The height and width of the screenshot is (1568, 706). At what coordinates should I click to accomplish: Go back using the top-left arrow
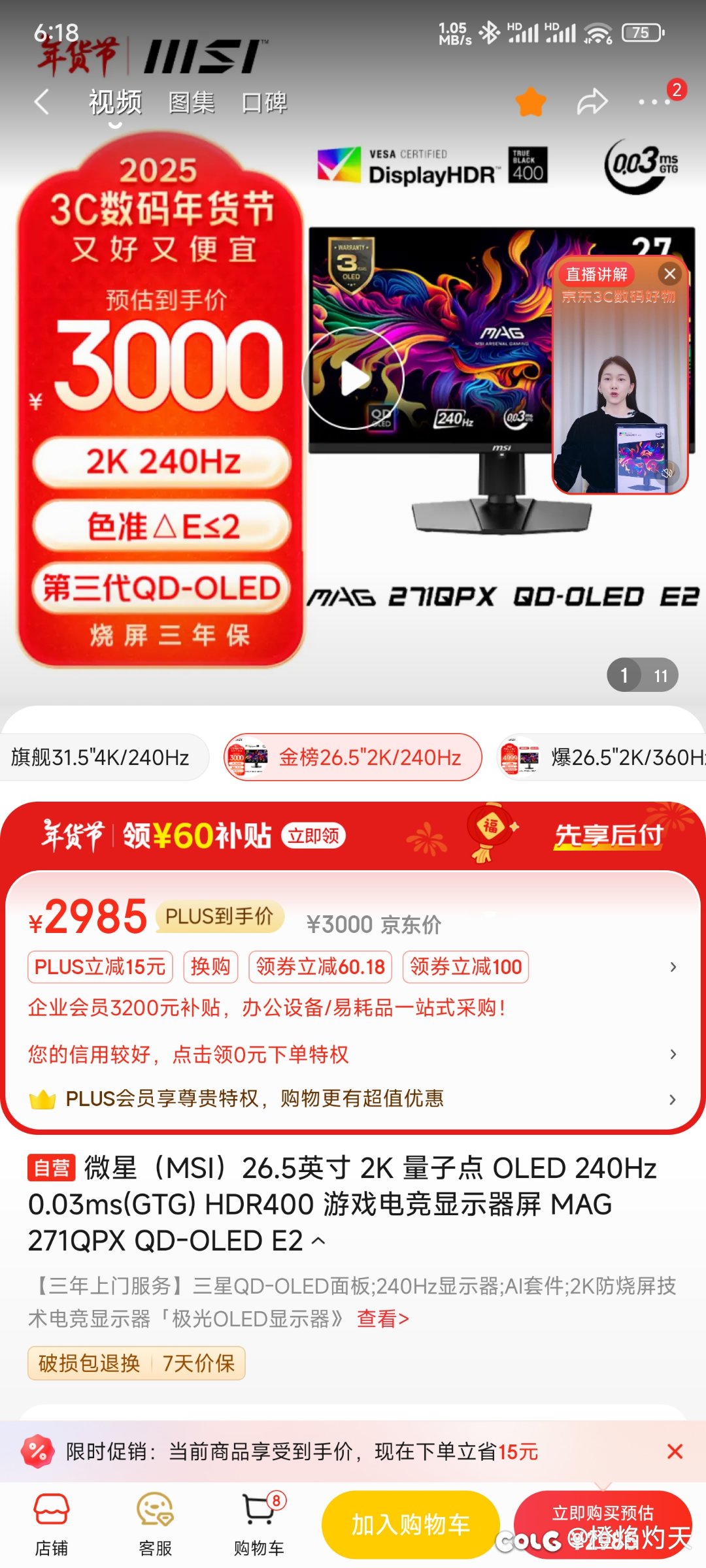(x=42, y=103)
